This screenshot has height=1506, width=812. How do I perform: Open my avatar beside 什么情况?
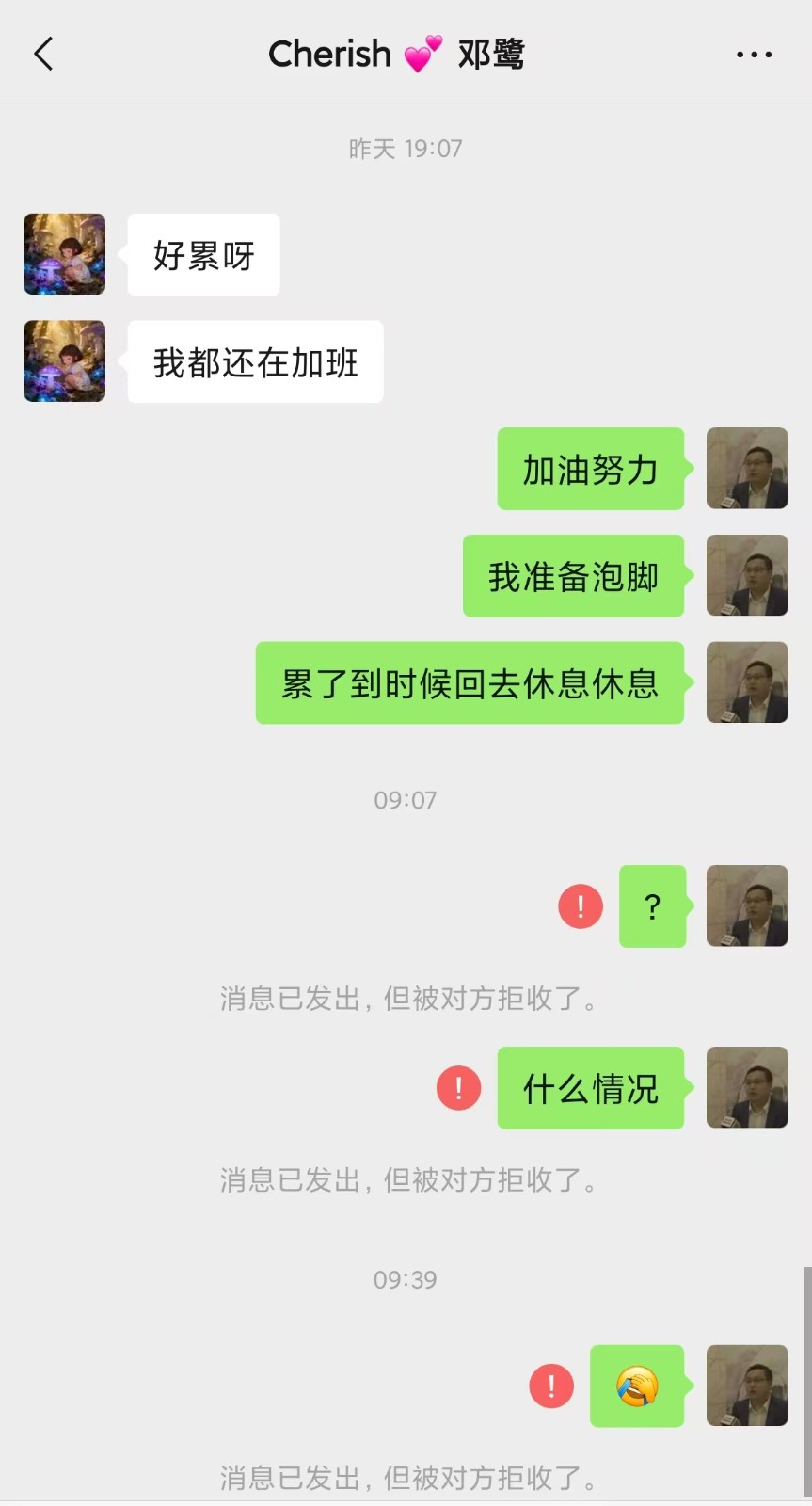pyautogui.click(x=747, y=1088)
